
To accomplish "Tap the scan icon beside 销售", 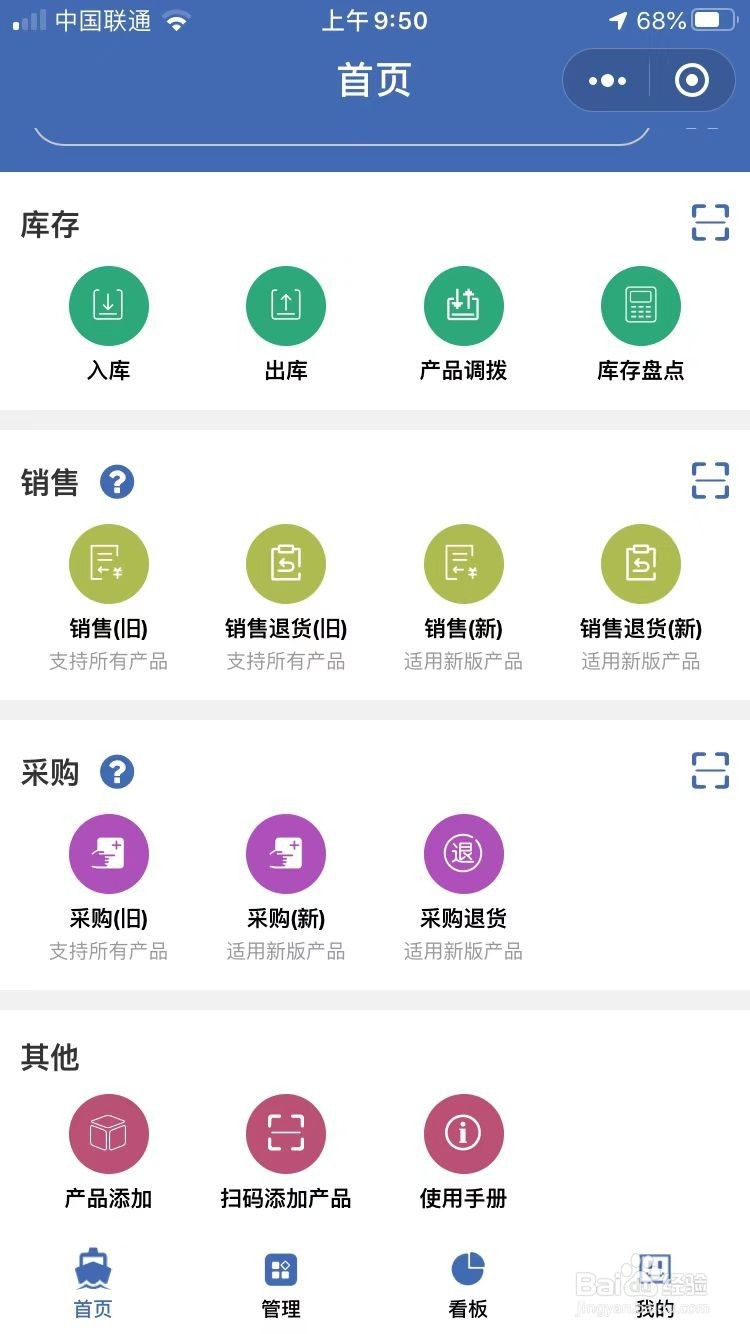I will point(710,482).
